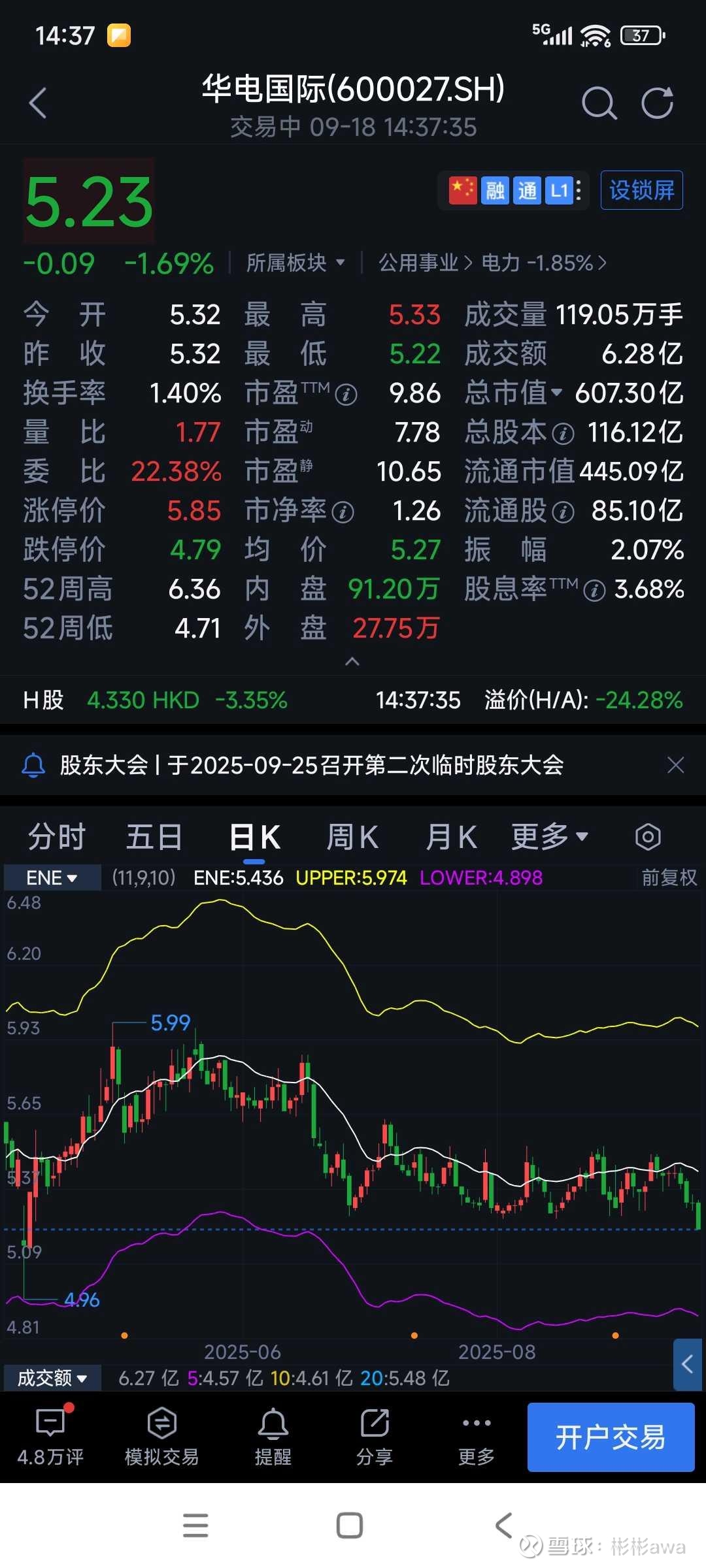Select the 周K chart tab
Viewport: 706px width, 1568px height.
pyautogui.click(x=352, y=837)
